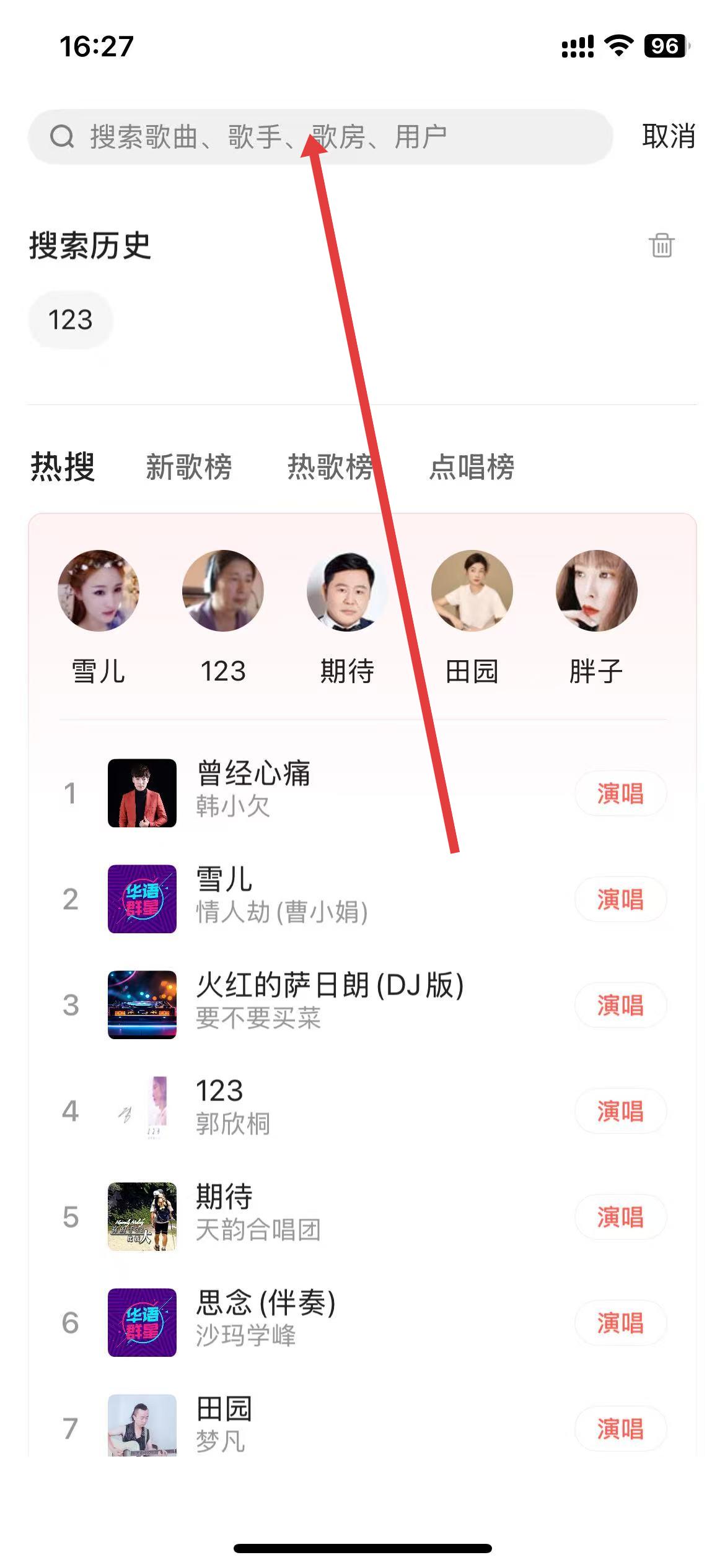Open the 田园 avatar in hot searches
The image size is (725, 1568).
[x=472, y=591]
